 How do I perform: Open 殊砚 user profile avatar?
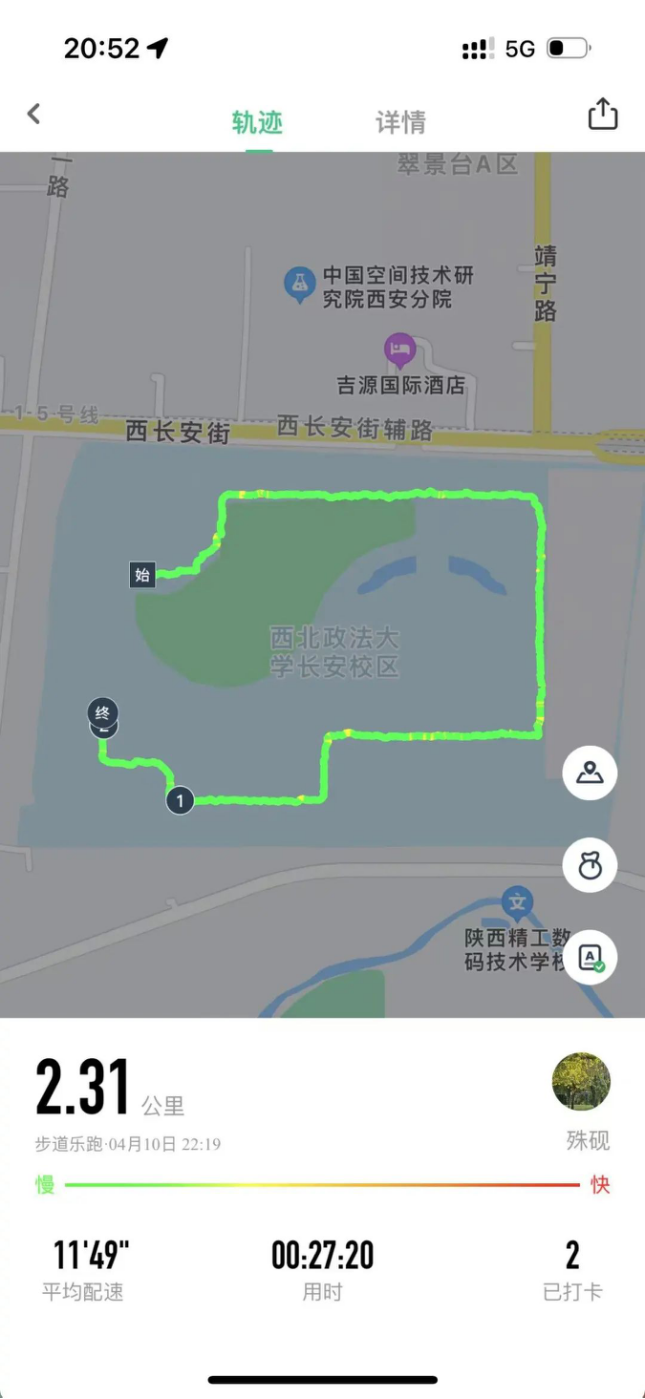(x=581, y=1082)
